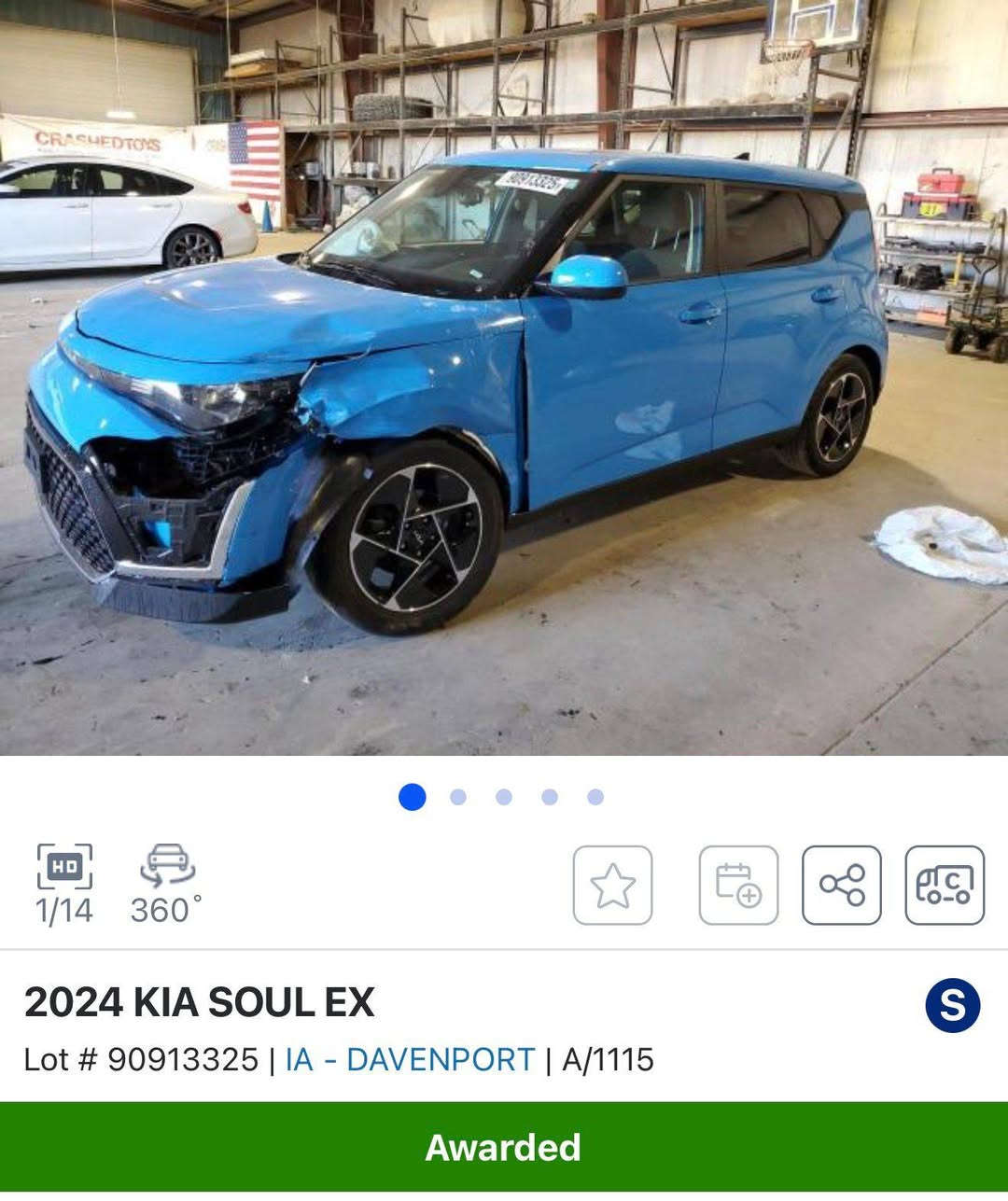Image resolution: width=1008 pixels, height=1201 pixels.
Task: Select the second carousel dot
Action: [x=457, y=796]
